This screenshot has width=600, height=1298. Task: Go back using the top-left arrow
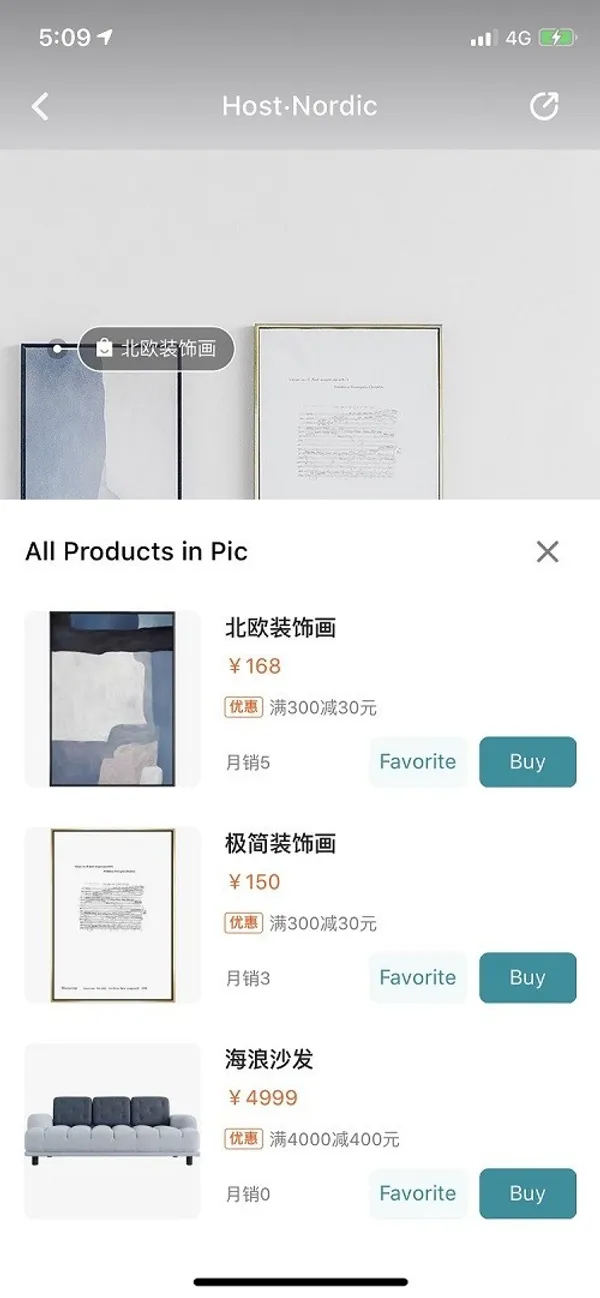click(x=40, y=106)
